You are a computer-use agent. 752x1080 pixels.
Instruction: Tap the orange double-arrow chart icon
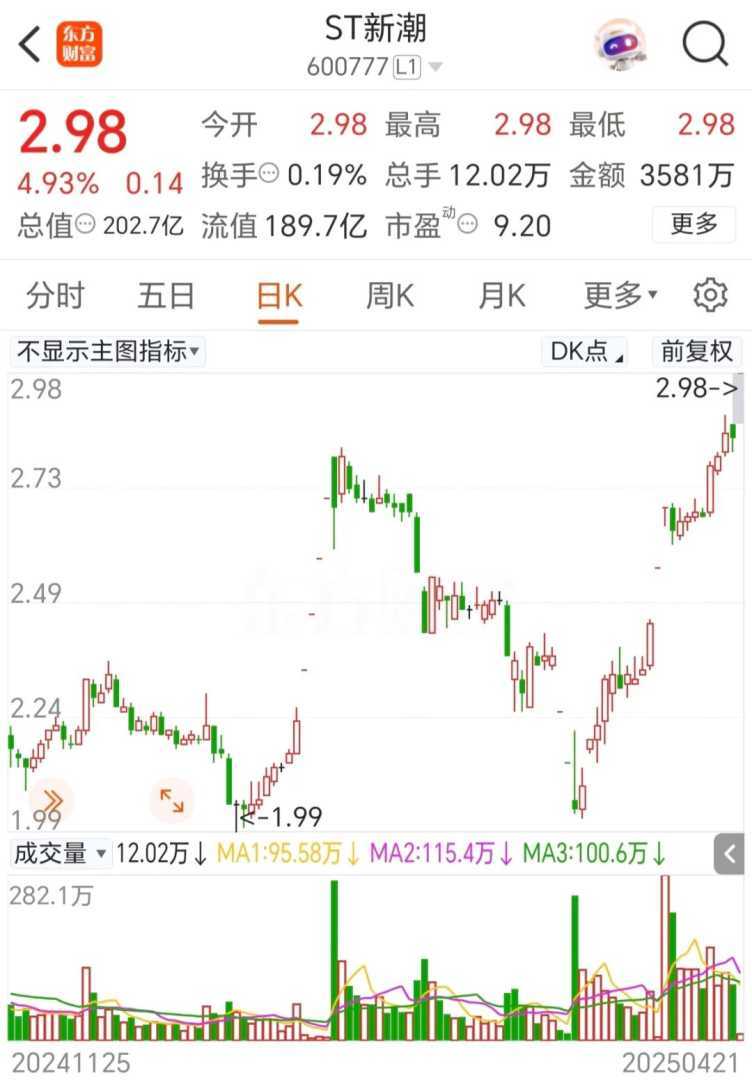point(51,800)
